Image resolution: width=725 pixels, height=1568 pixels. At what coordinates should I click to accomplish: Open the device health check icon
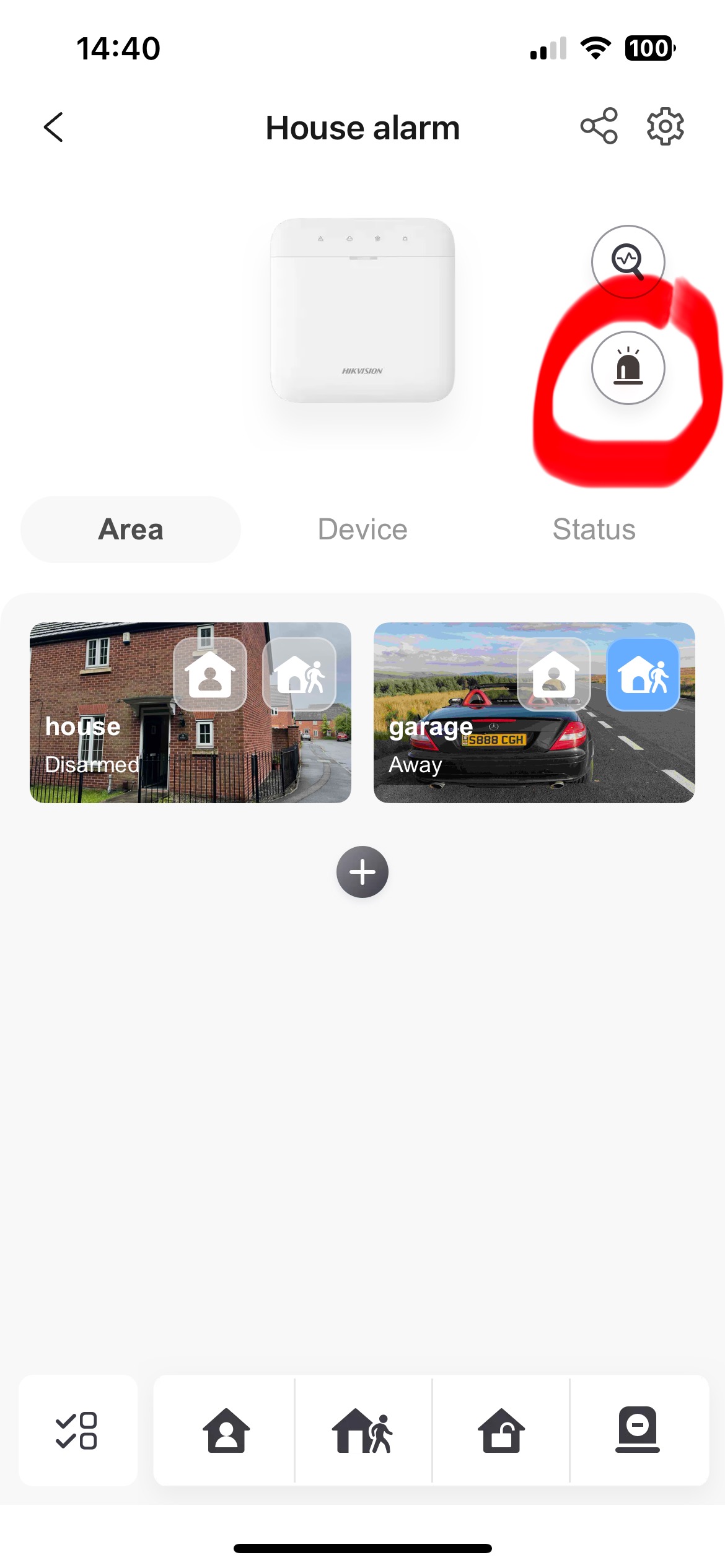click(x=628, y=261)
